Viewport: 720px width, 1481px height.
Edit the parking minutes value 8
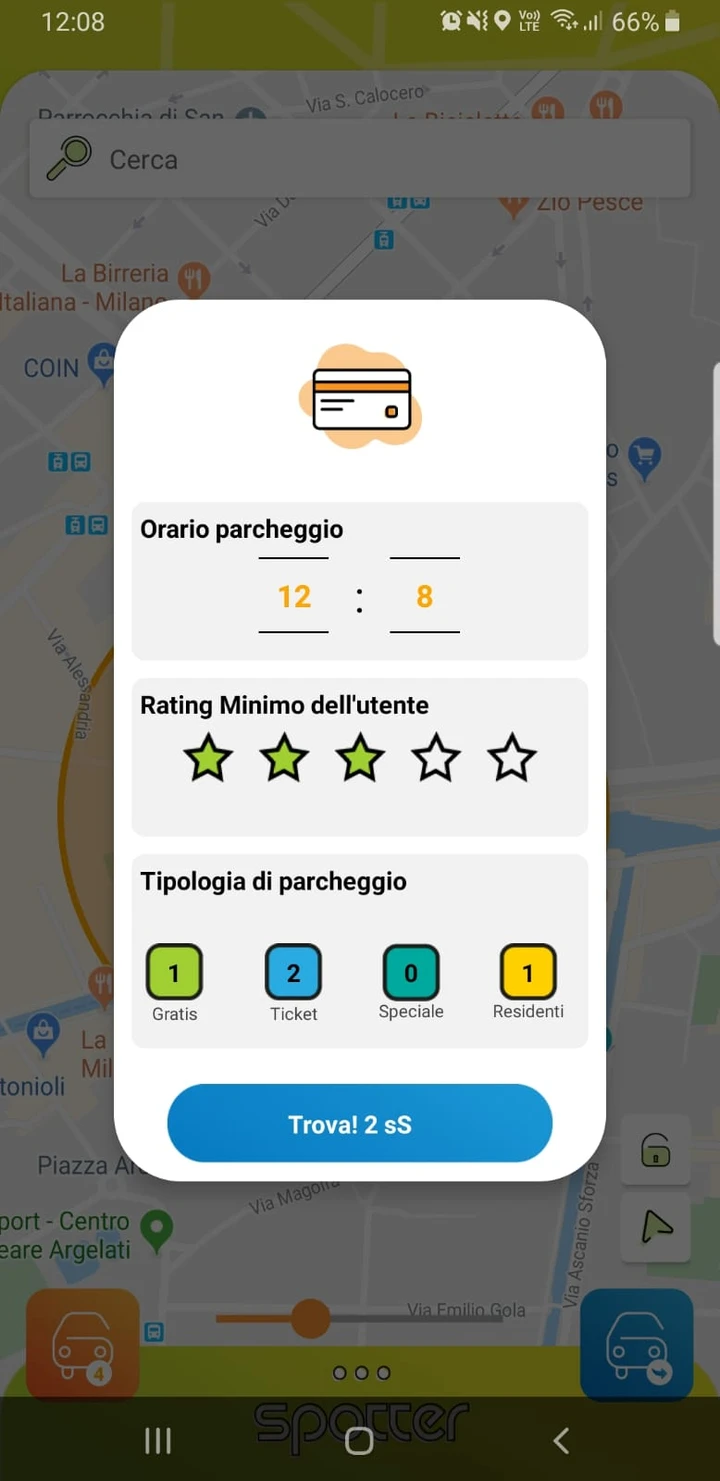pos(424,596)
